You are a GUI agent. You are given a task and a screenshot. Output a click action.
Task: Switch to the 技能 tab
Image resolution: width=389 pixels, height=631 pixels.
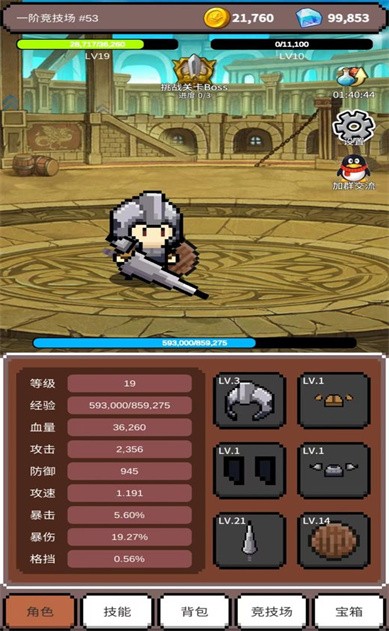(x=117, y=612)
